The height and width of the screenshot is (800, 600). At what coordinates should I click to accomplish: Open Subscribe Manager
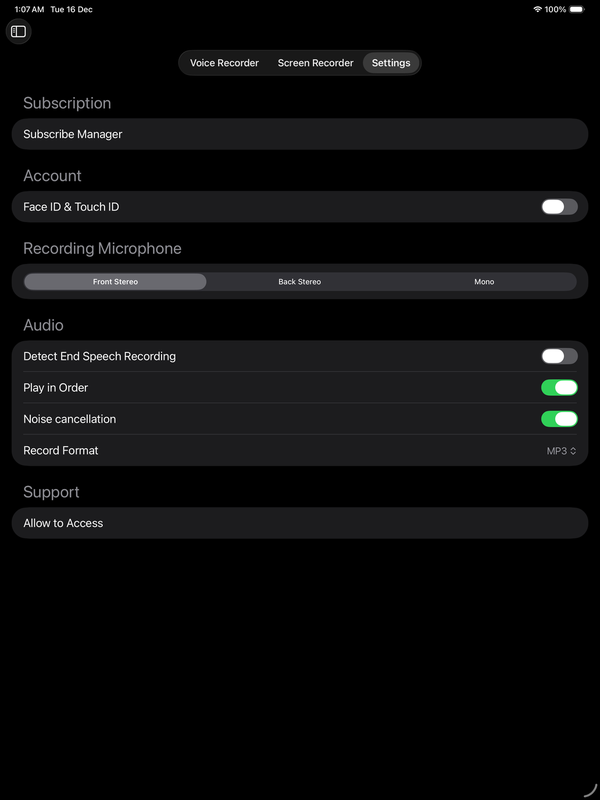[299, 134]
